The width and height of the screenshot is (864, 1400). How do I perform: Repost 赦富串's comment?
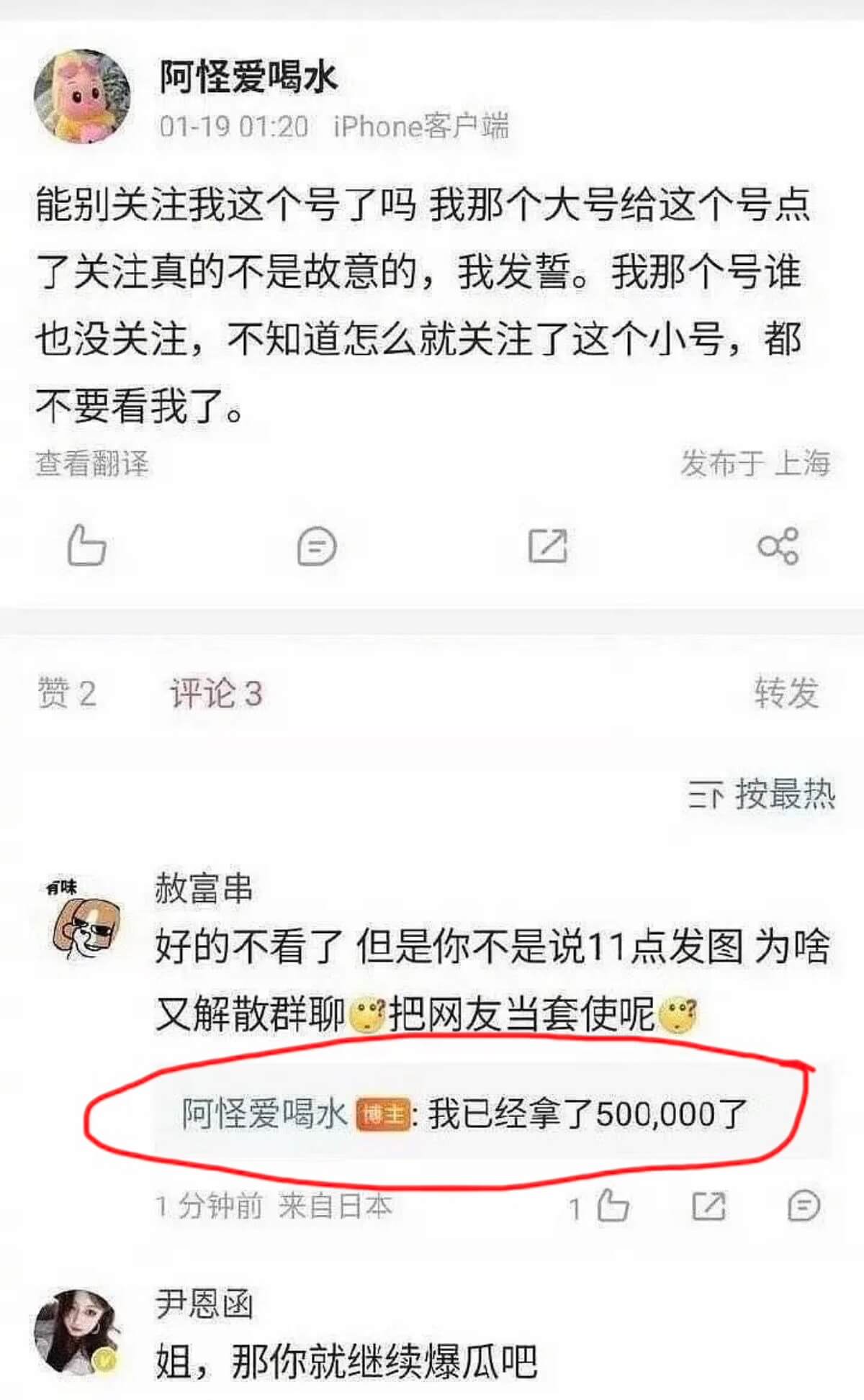(x=708, y=1206)
